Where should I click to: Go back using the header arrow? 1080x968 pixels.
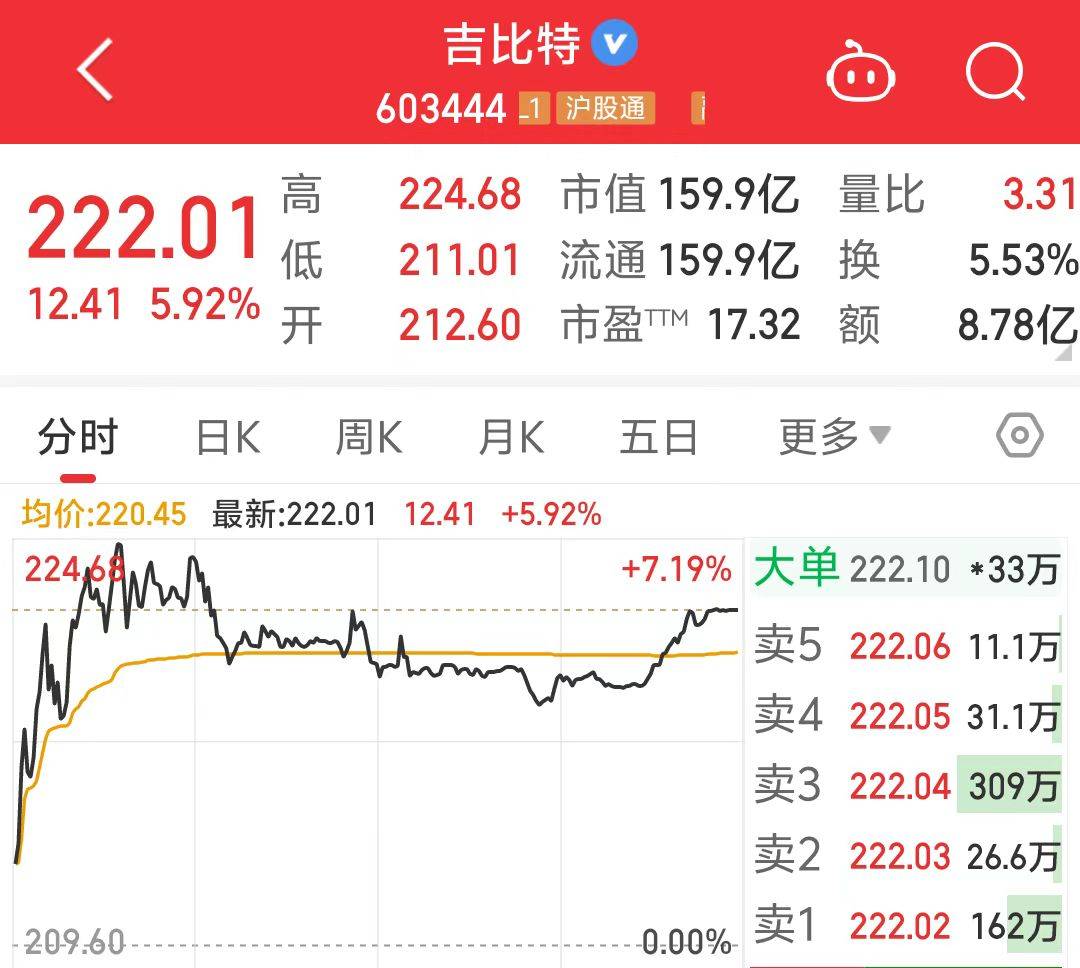pos(95,70)
